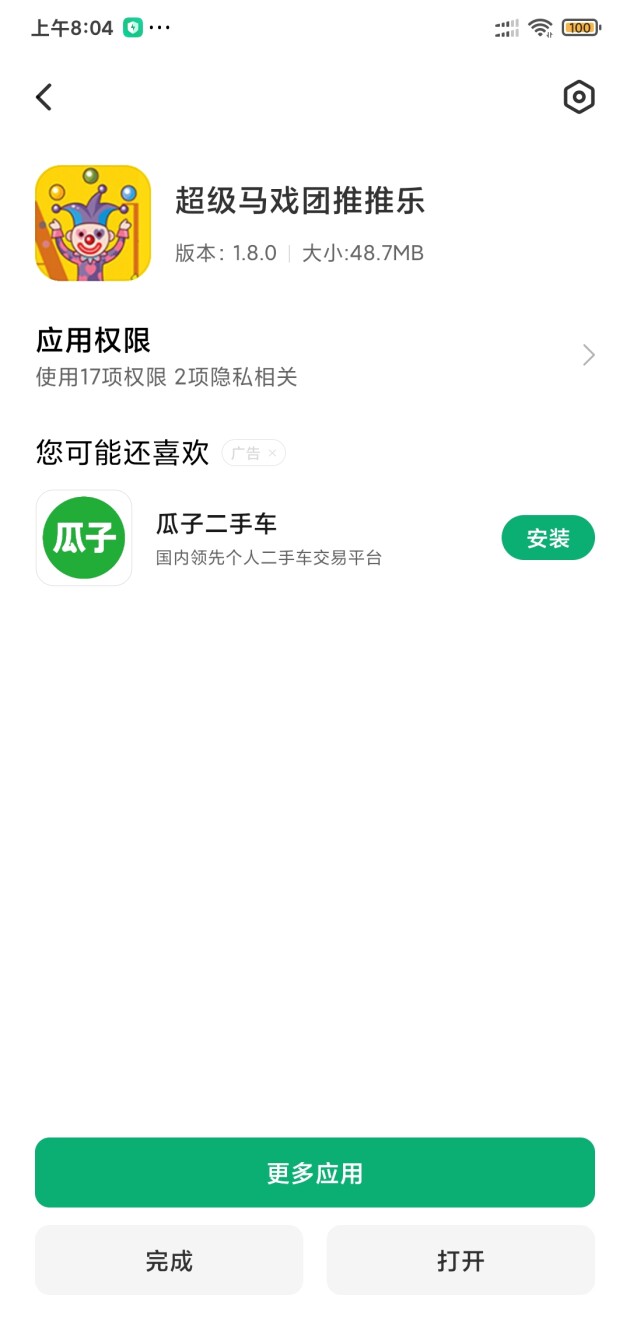Open the installed app with 打开
Image resolution: width=630 pixels, height=1330 pixels.
click(460, 1260)
